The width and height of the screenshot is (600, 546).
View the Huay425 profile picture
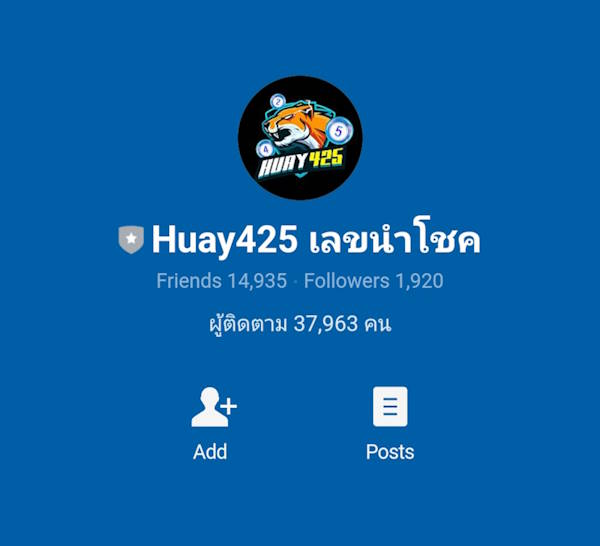pos(300,137)
